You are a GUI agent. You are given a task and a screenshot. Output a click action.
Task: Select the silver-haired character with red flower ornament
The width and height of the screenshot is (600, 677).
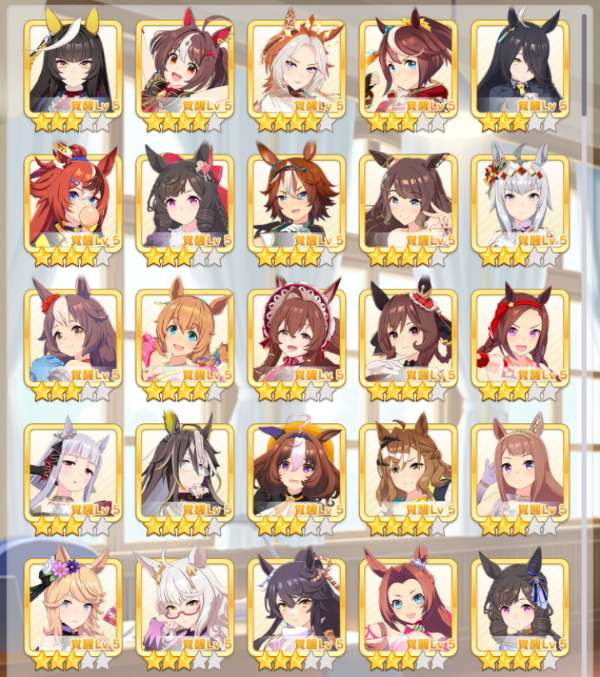pyautogui.click(x=520, y=205)
